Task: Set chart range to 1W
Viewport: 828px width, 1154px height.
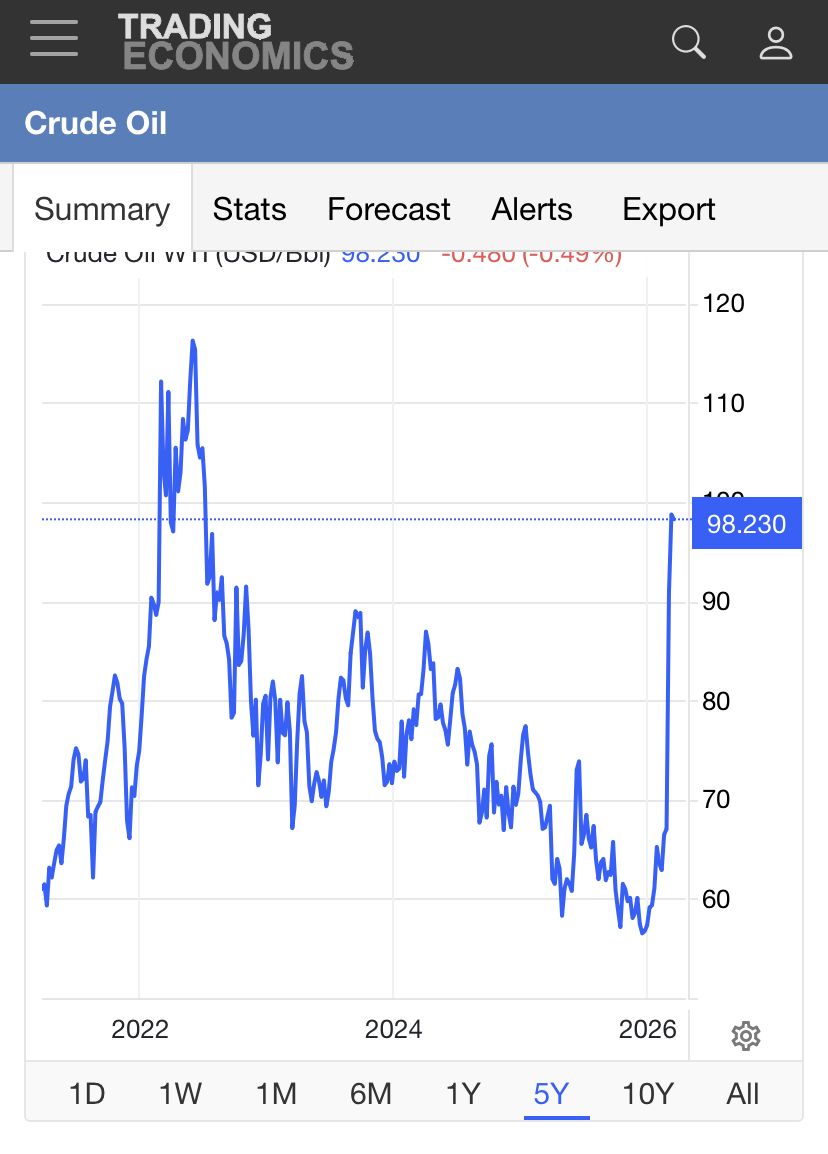Action: pos(181,1093)
